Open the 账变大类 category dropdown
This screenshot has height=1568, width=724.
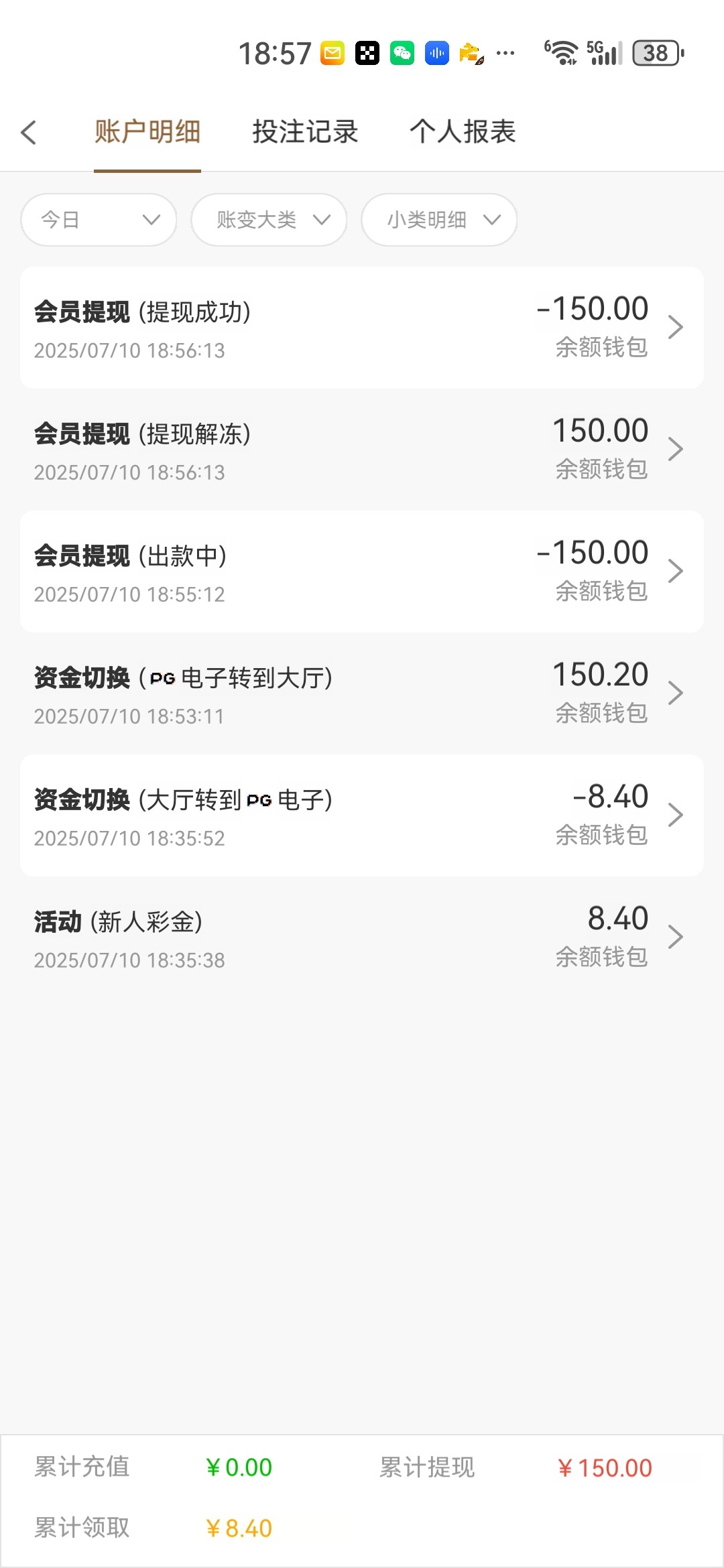[269, 220]
